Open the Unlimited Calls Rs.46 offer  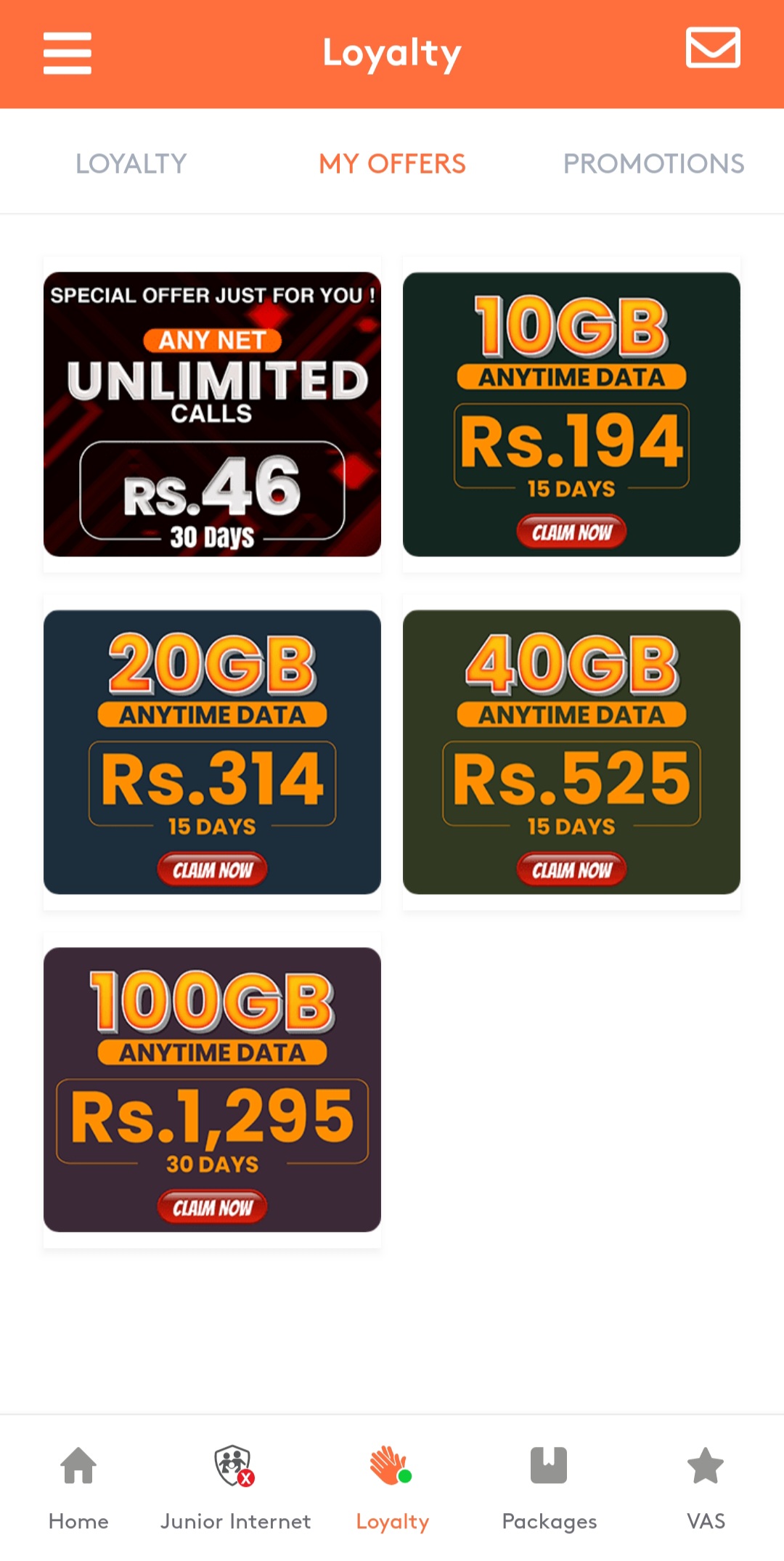pos(212,414)
